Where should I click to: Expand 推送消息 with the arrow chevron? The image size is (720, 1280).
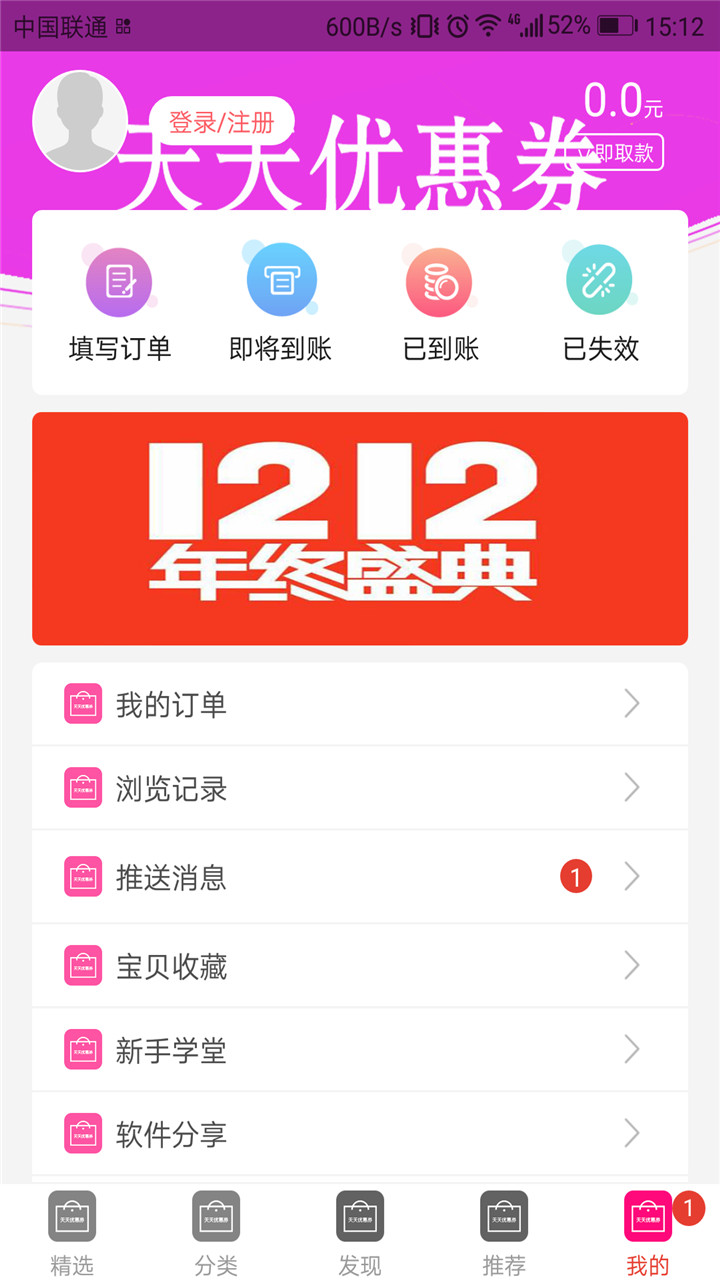coord(632,876)
